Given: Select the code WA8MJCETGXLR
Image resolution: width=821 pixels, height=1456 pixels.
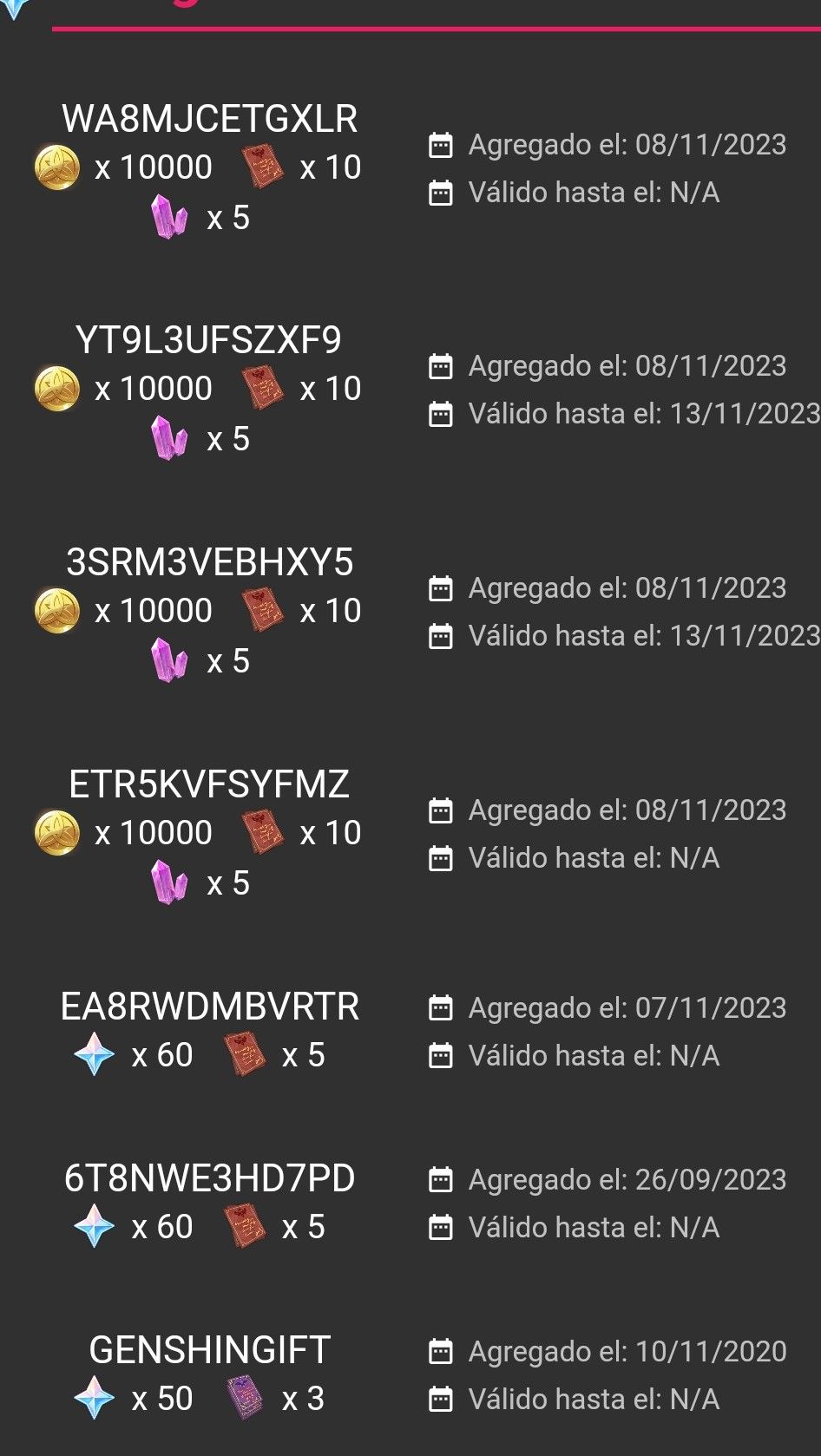Looking at the screenshot, I should (x=209, y=119).
